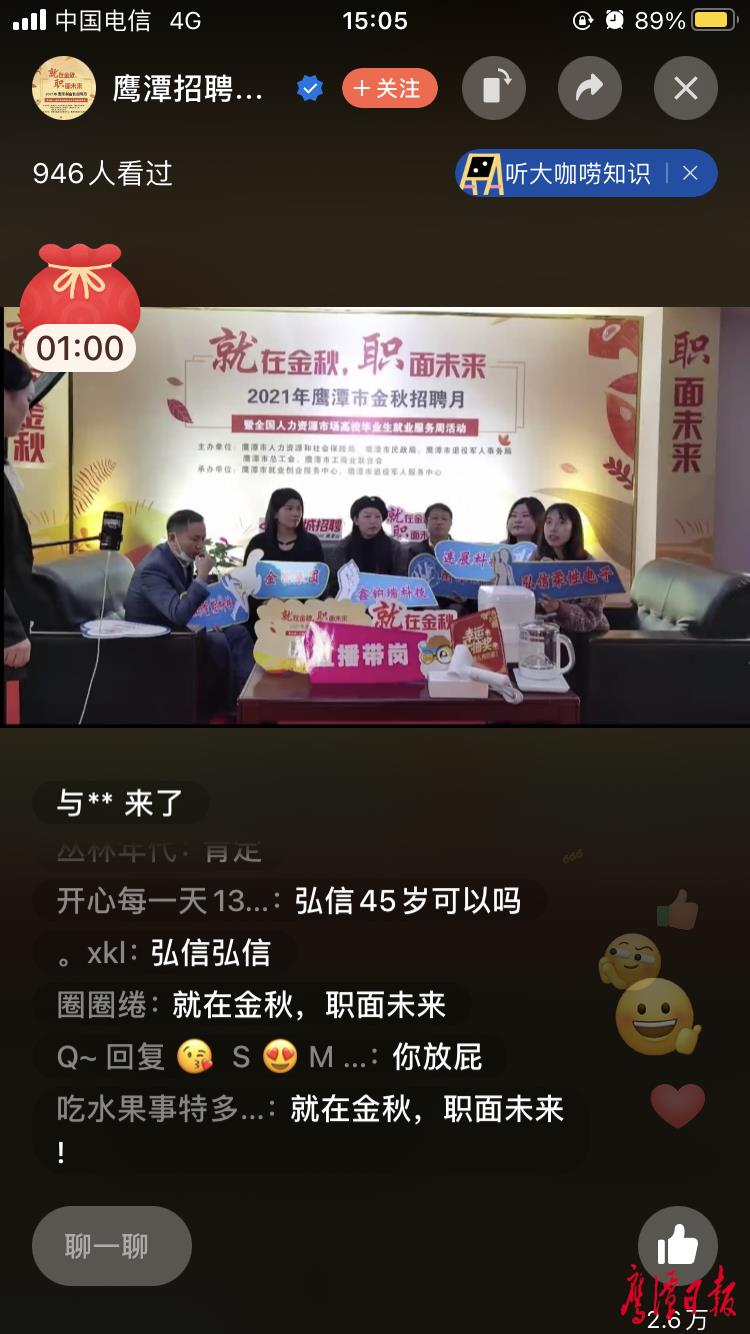The width and height of the screenshot is (750, 1334).
Task: Dismiss the 听大咖唠知识 banner
Action: (x=690, y=174)
